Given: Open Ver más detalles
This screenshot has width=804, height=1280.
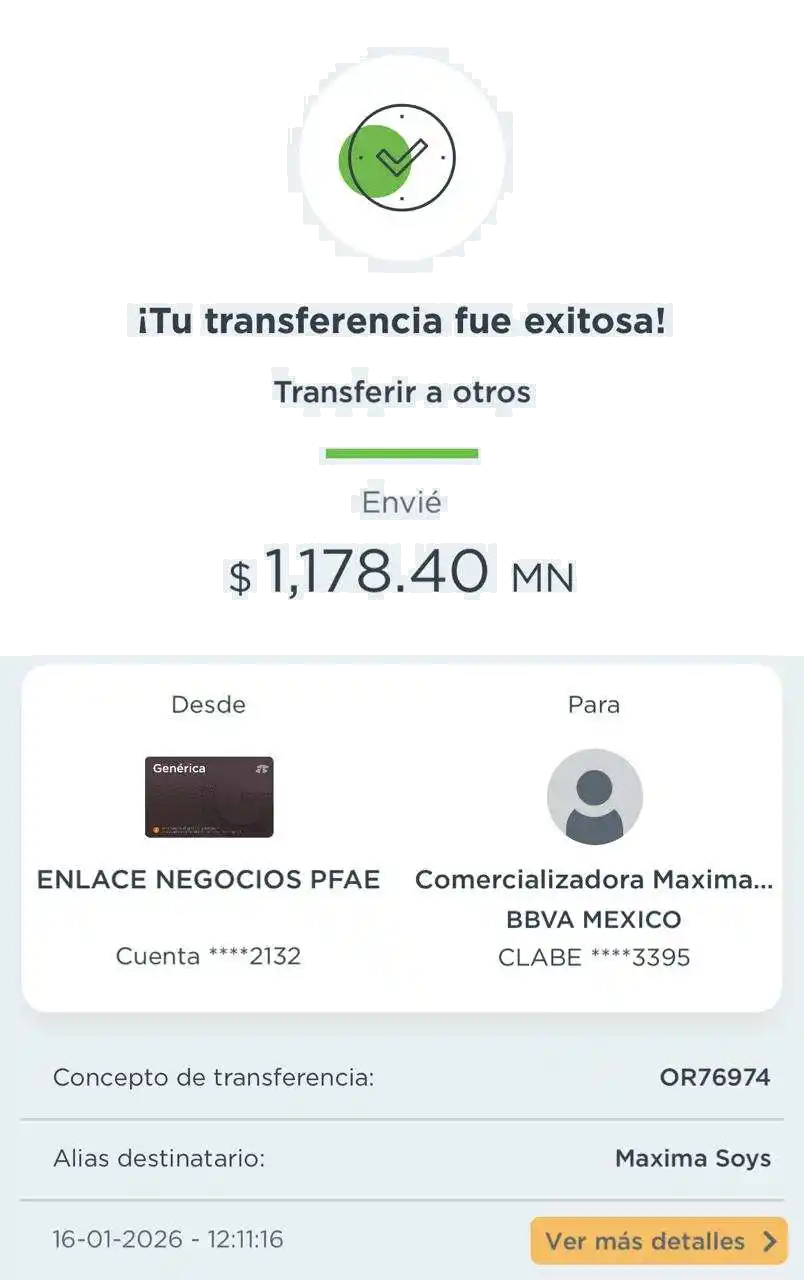Looking at the screenshot, I should pyautogui.click(x=658, y=1241).
